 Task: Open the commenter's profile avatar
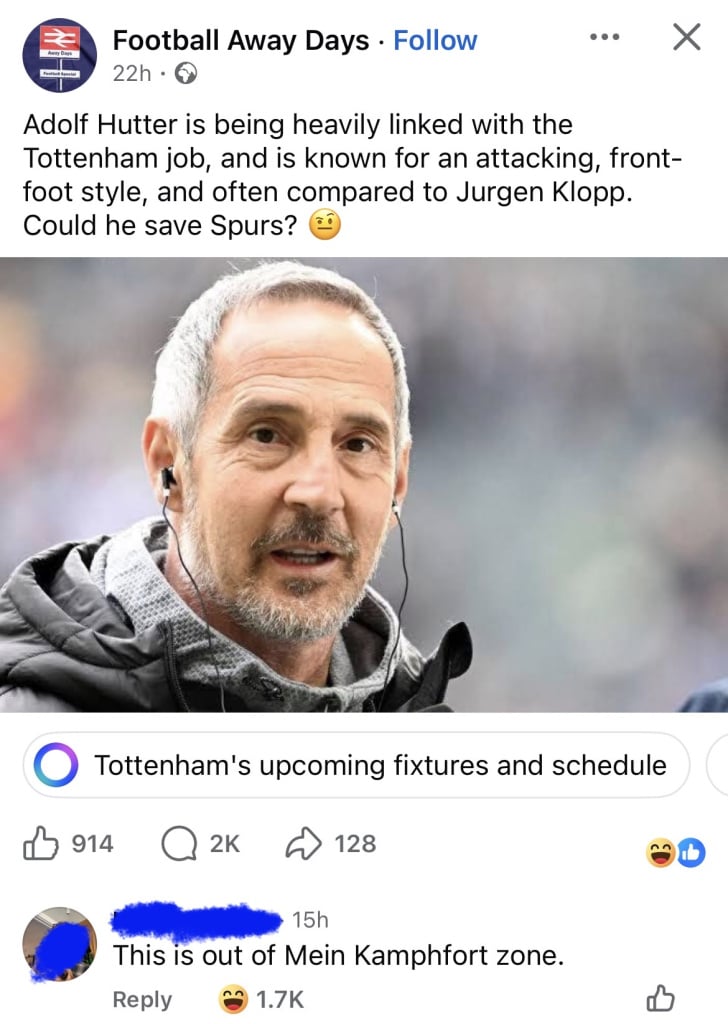[58, 944]
